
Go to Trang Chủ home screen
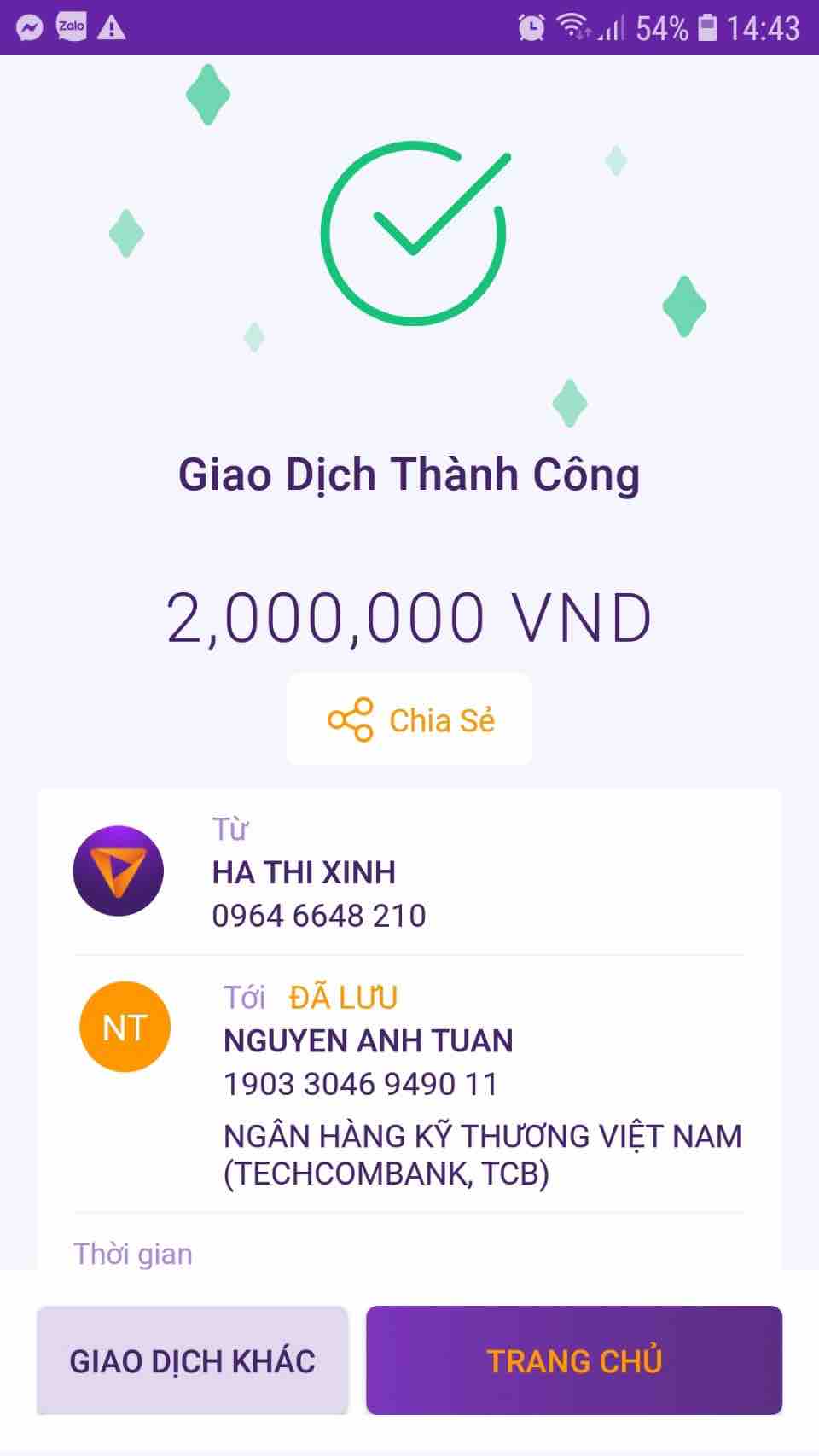[x=574, y=1360]
